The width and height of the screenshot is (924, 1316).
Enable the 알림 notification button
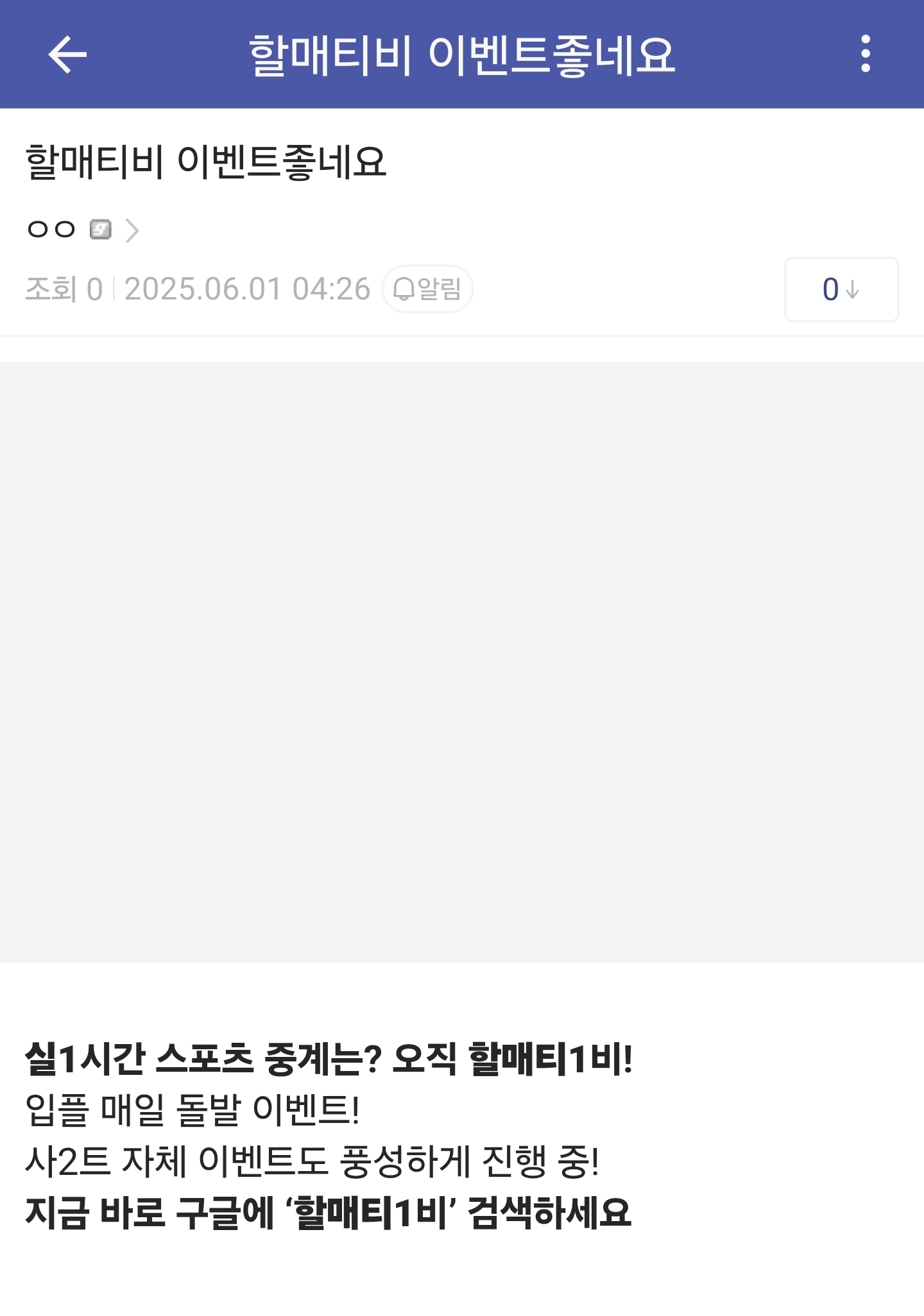427,289
